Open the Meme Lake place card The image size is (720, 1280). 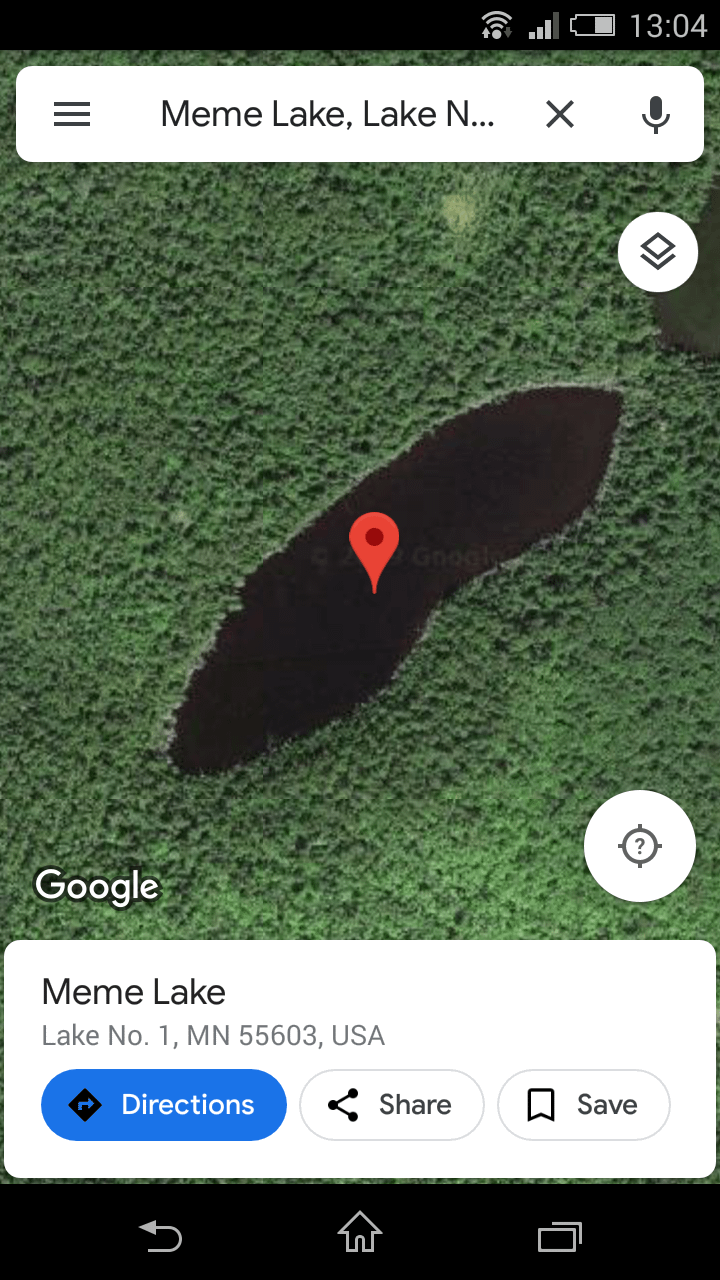coord(134,992)
